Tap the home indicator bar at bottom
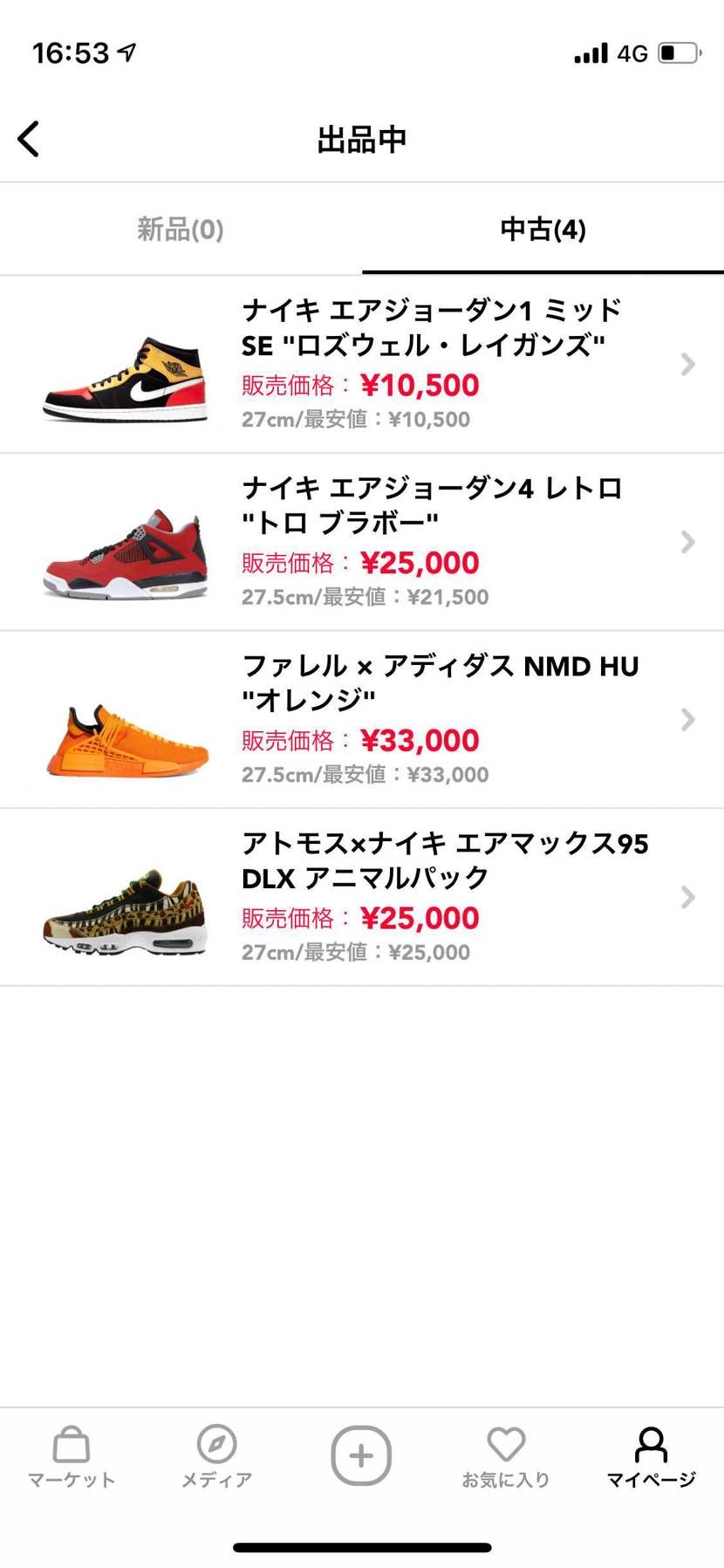 pyautogui.click(x=361, y=1544)
